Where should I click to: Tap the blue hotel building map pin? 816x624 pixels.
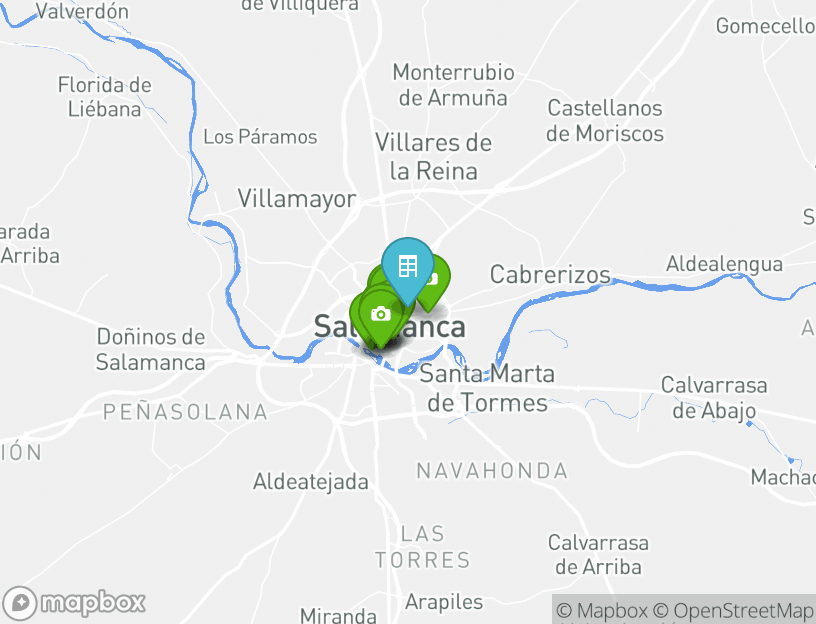(407, 265)
